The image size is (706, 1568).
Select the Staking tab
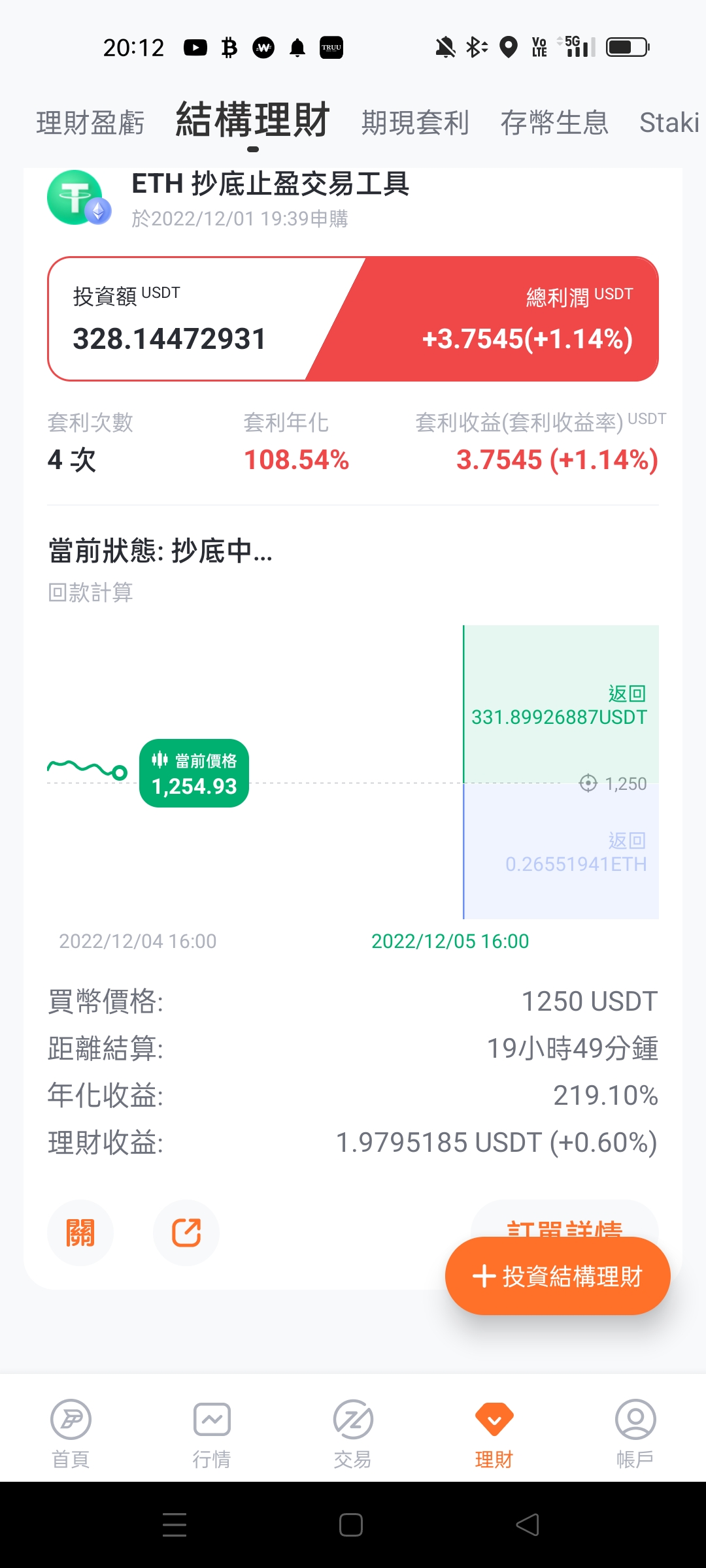coord(670,123)
